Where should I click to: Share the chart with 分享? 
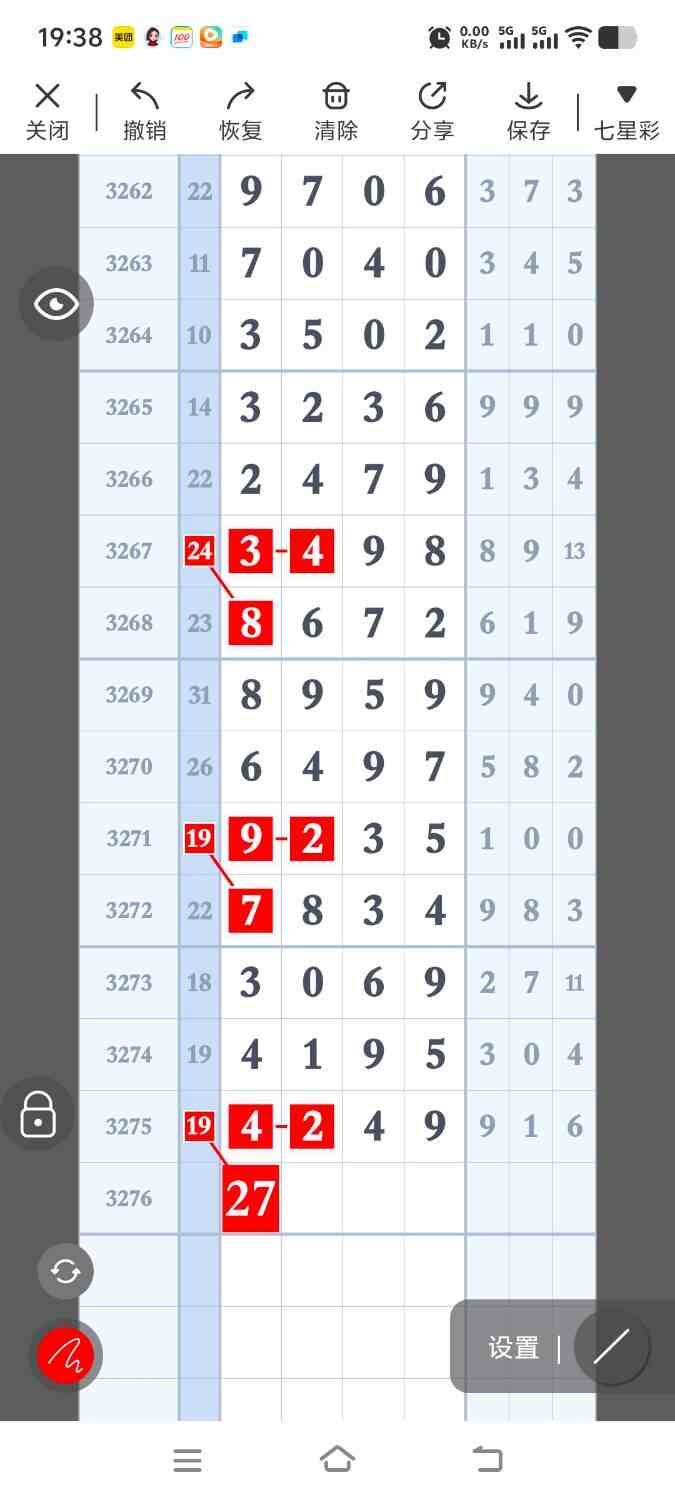432,112
